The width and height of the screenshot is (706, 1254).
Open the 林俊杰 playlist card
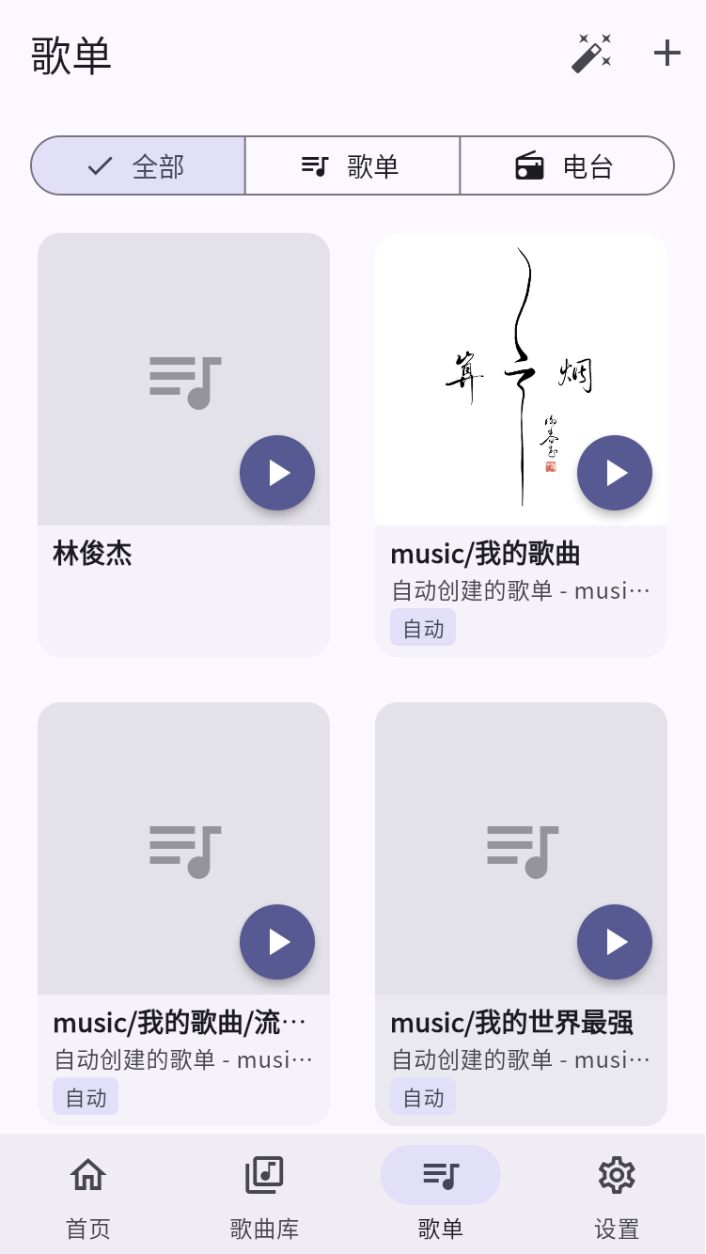tap(150, 380)
